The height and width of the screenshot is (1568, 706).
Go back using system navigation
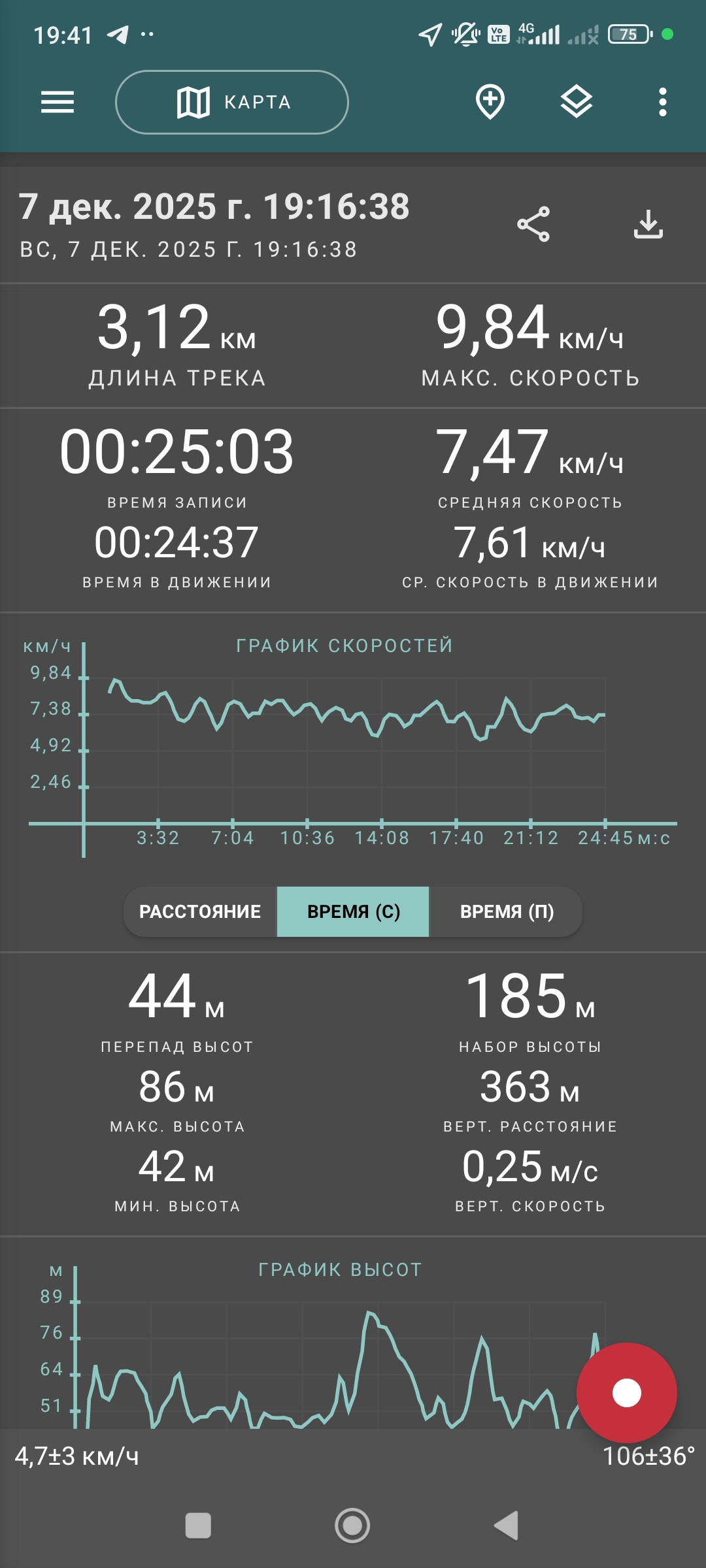click(x=507, y=1526)
